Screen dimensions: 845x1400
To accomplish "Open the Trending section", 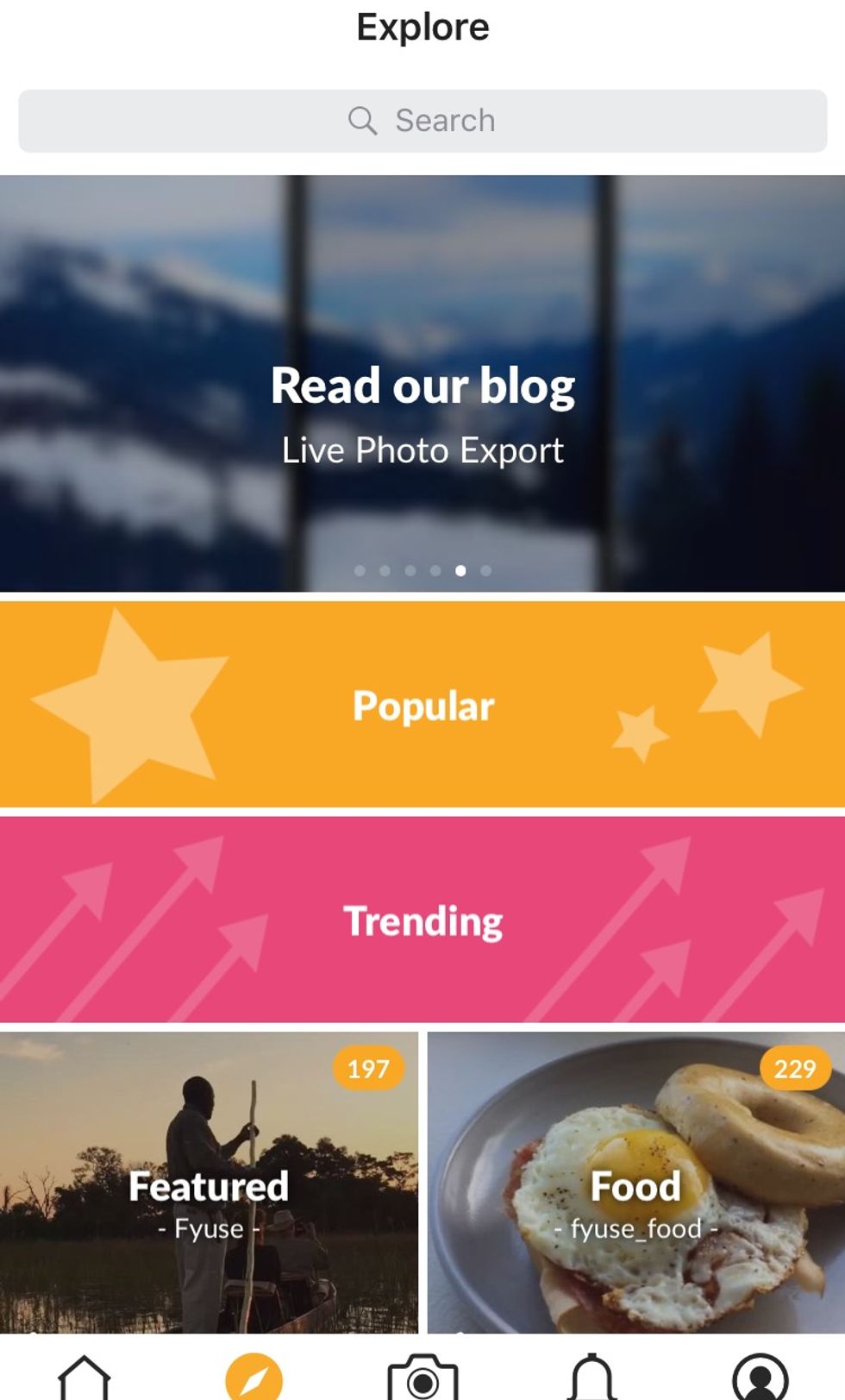I will (422, 920).
